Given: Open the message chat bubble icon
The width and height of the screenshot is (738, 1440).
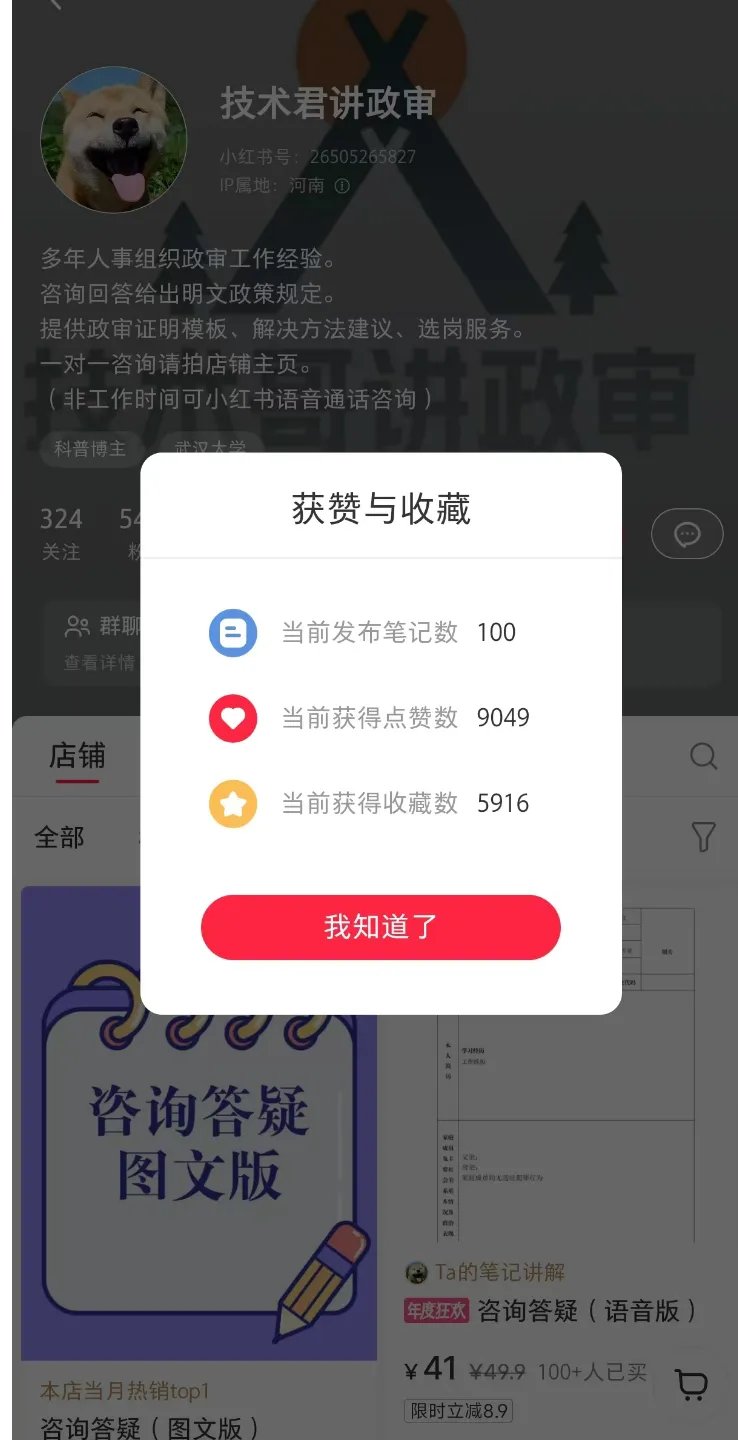Looking at the screenshot, I should 687,534.
